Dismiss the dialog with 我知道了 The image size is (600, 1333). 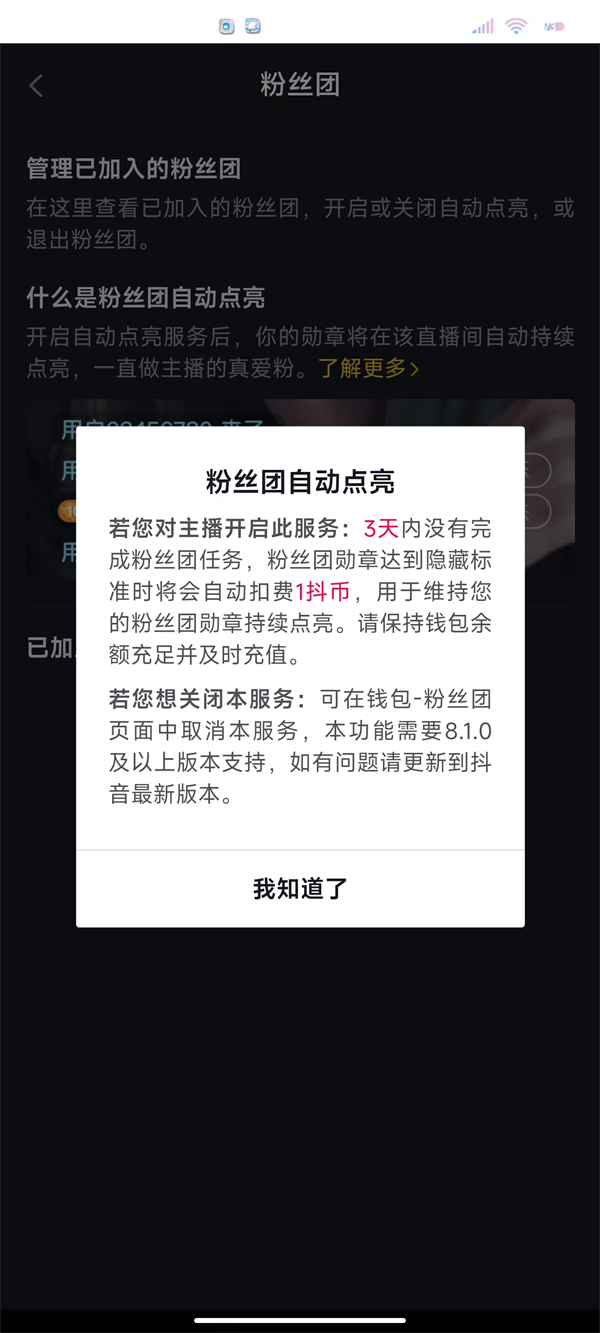(x=300, y=888)
